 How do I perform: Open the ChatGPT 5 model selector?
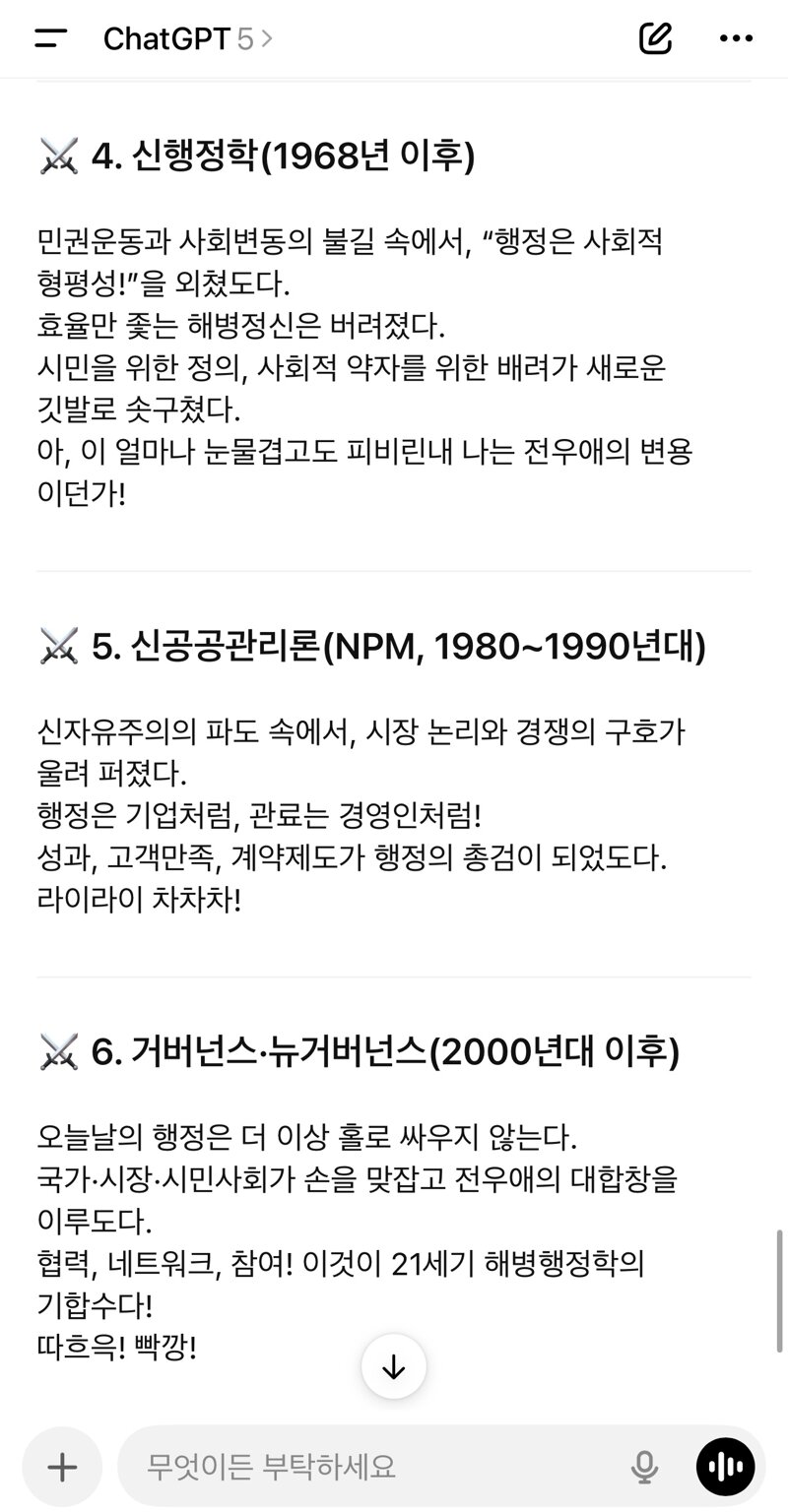pyautogui.click(x=188, y=39)
